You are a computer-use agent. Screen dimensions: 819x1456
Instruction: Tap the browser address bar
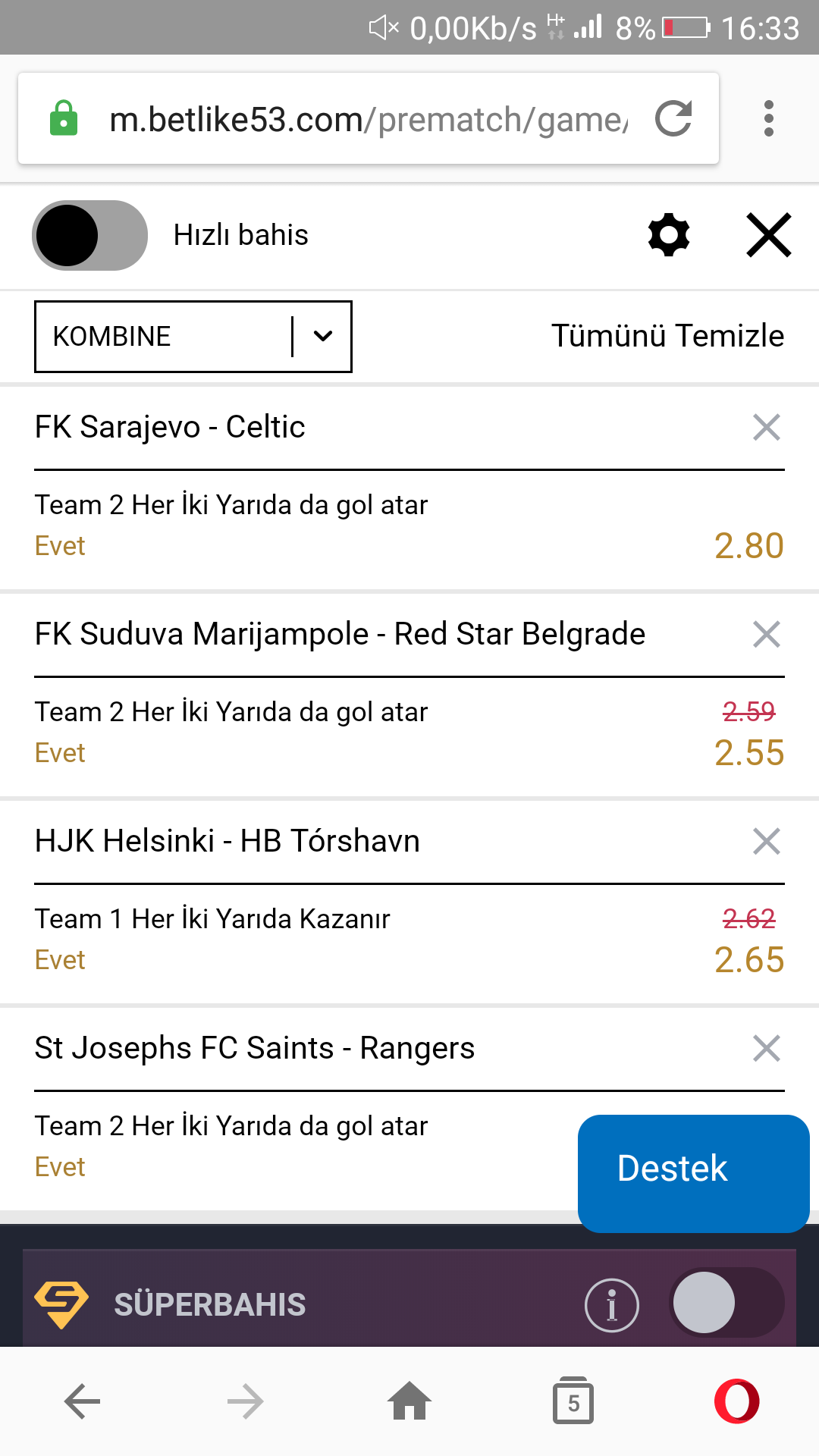[x=369, y=119]
